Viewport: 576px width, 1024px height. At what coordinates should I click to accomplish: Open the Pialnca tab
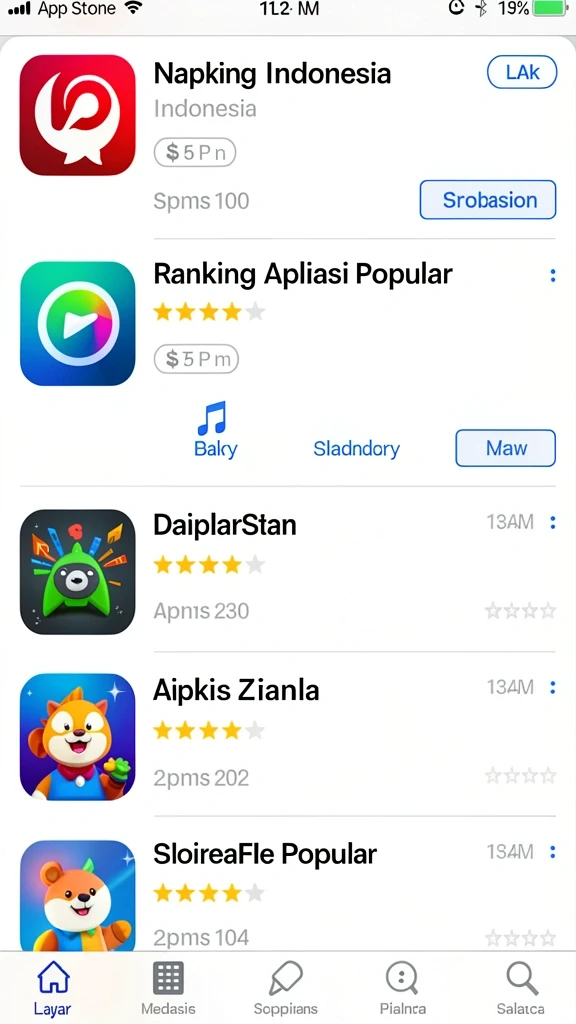[402, 987]
